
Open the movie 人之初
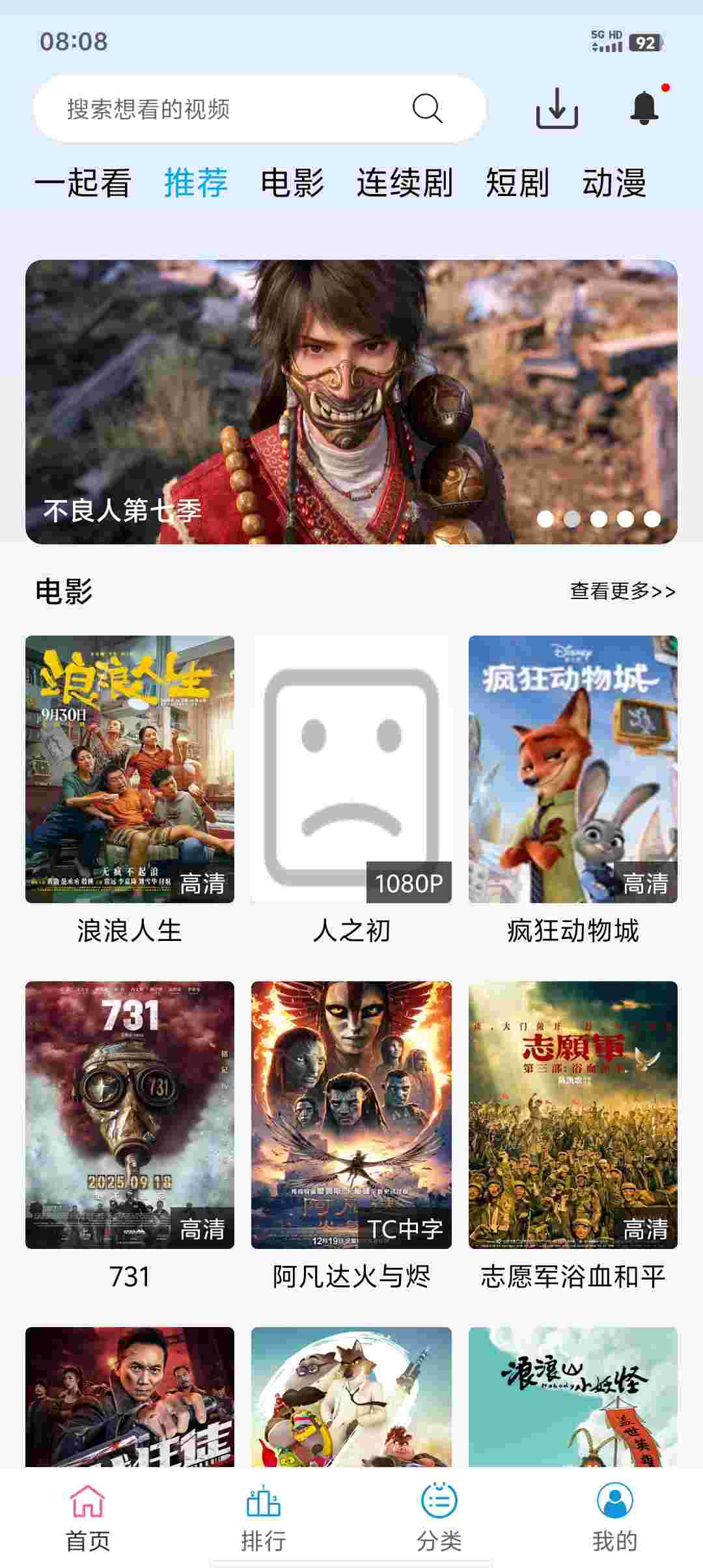click(x=351, y=769)
